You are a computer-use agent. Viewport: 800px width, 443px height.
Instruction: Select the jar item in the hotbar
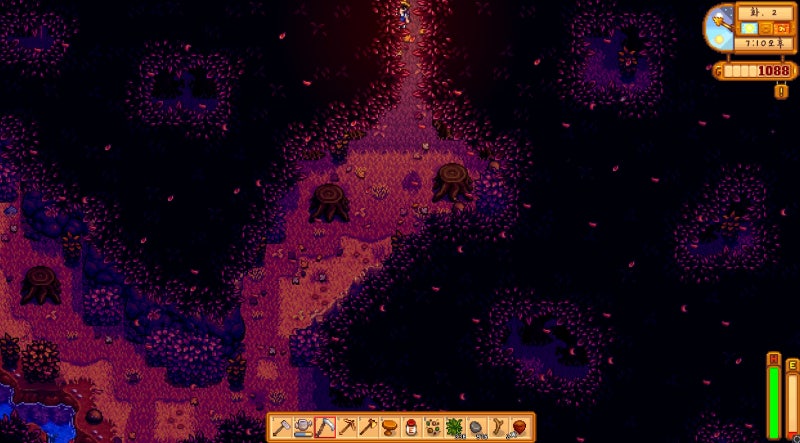tap(411, 427)
